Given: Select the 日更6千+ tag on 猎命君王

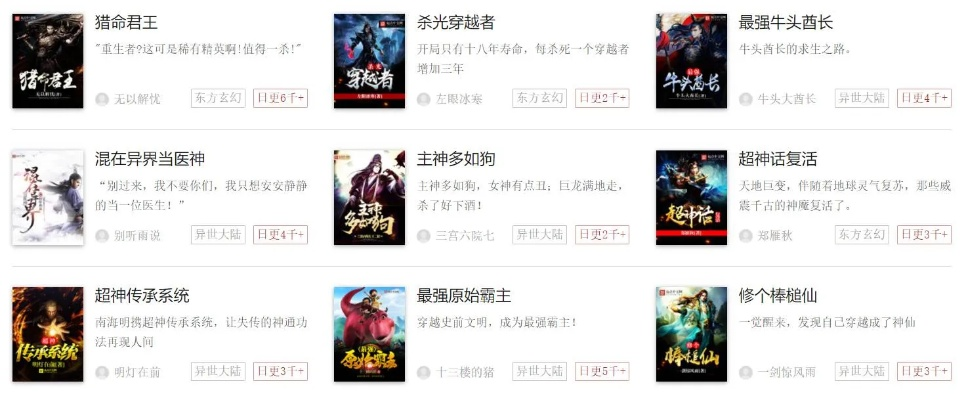Looking at the screenshot, I should click(x=280, y=98).
